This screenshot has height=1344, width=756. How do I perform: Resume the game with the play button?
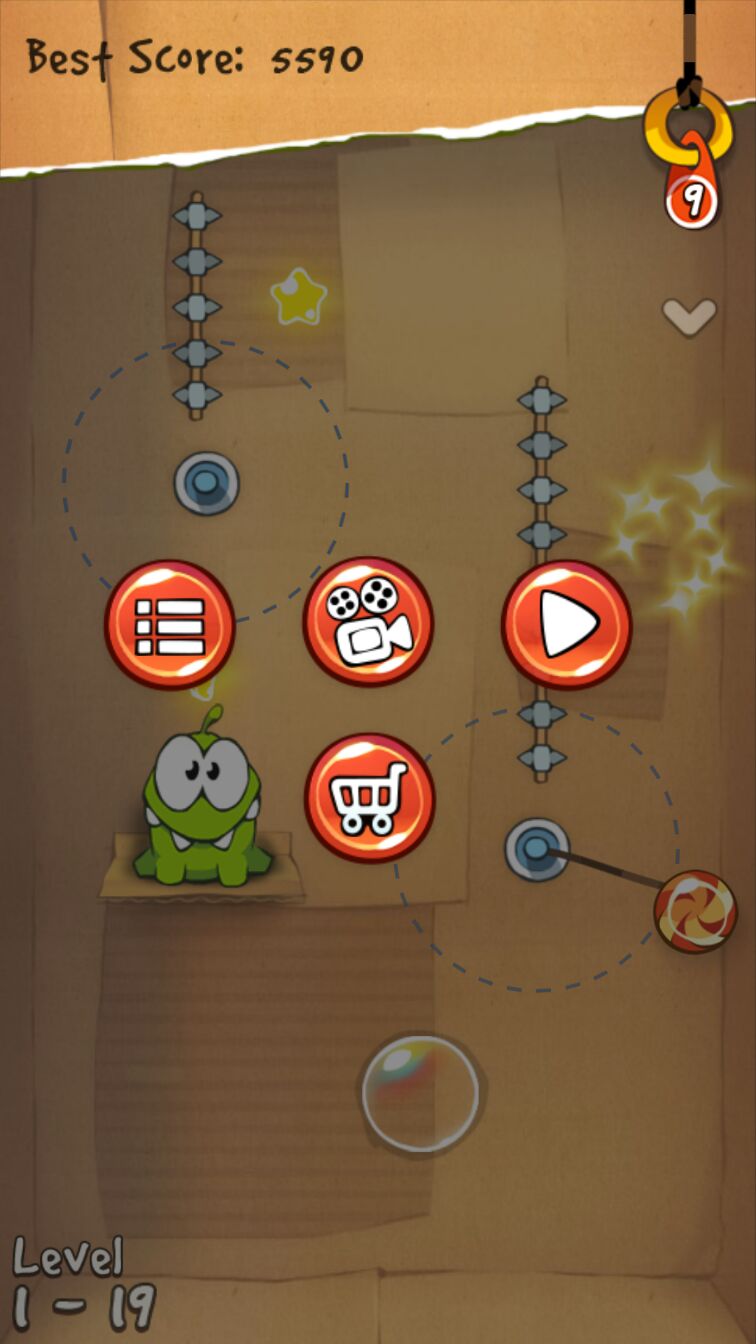(x=566, y=624)
